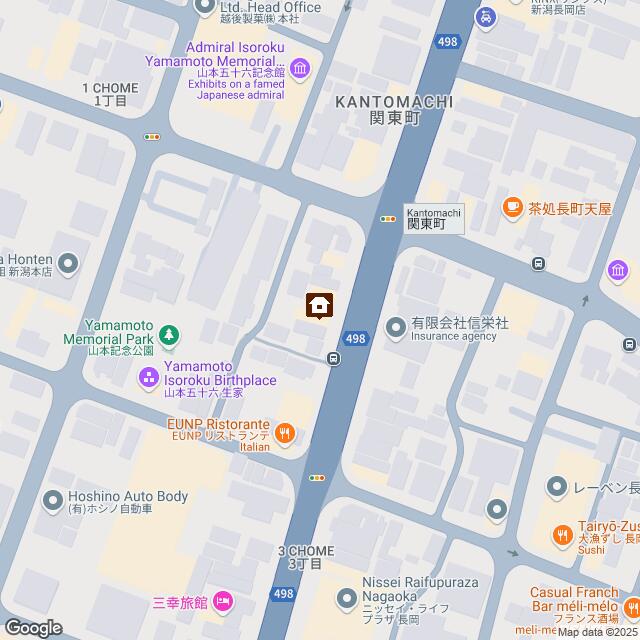Select 有限会社信栄社 insurance agency marker

coord(397,324)
